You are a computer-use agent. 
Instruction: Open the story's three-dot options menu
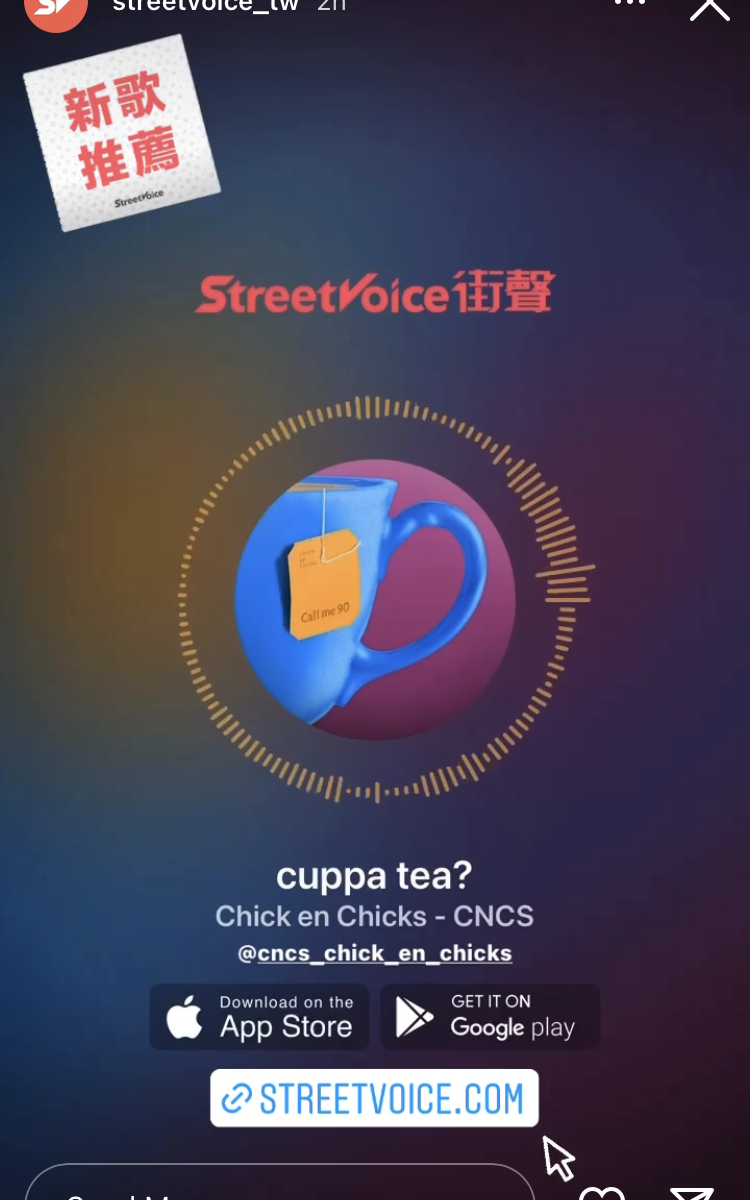point(630,4)
